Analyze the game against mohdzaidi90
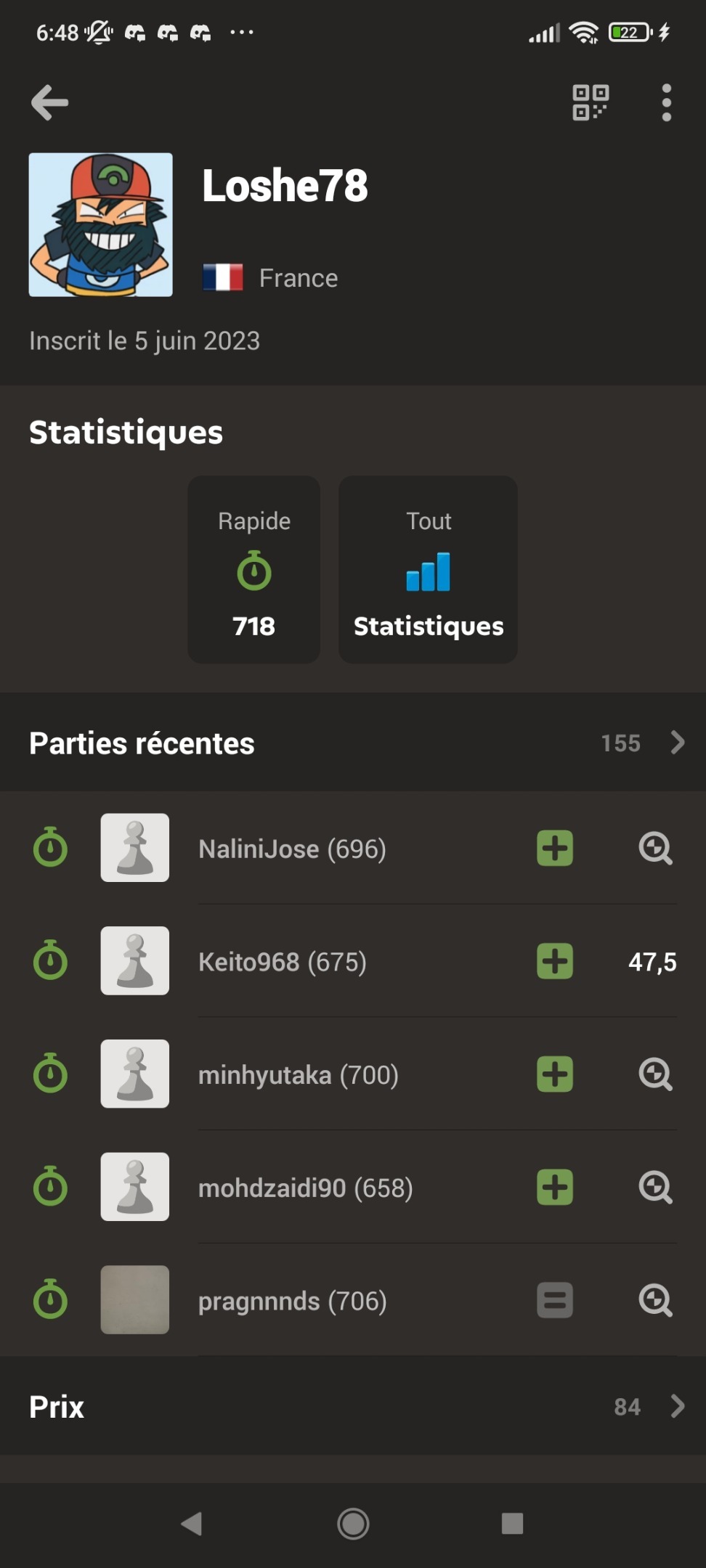This screenshot has width=706, height=1568. pos(655,1188)
